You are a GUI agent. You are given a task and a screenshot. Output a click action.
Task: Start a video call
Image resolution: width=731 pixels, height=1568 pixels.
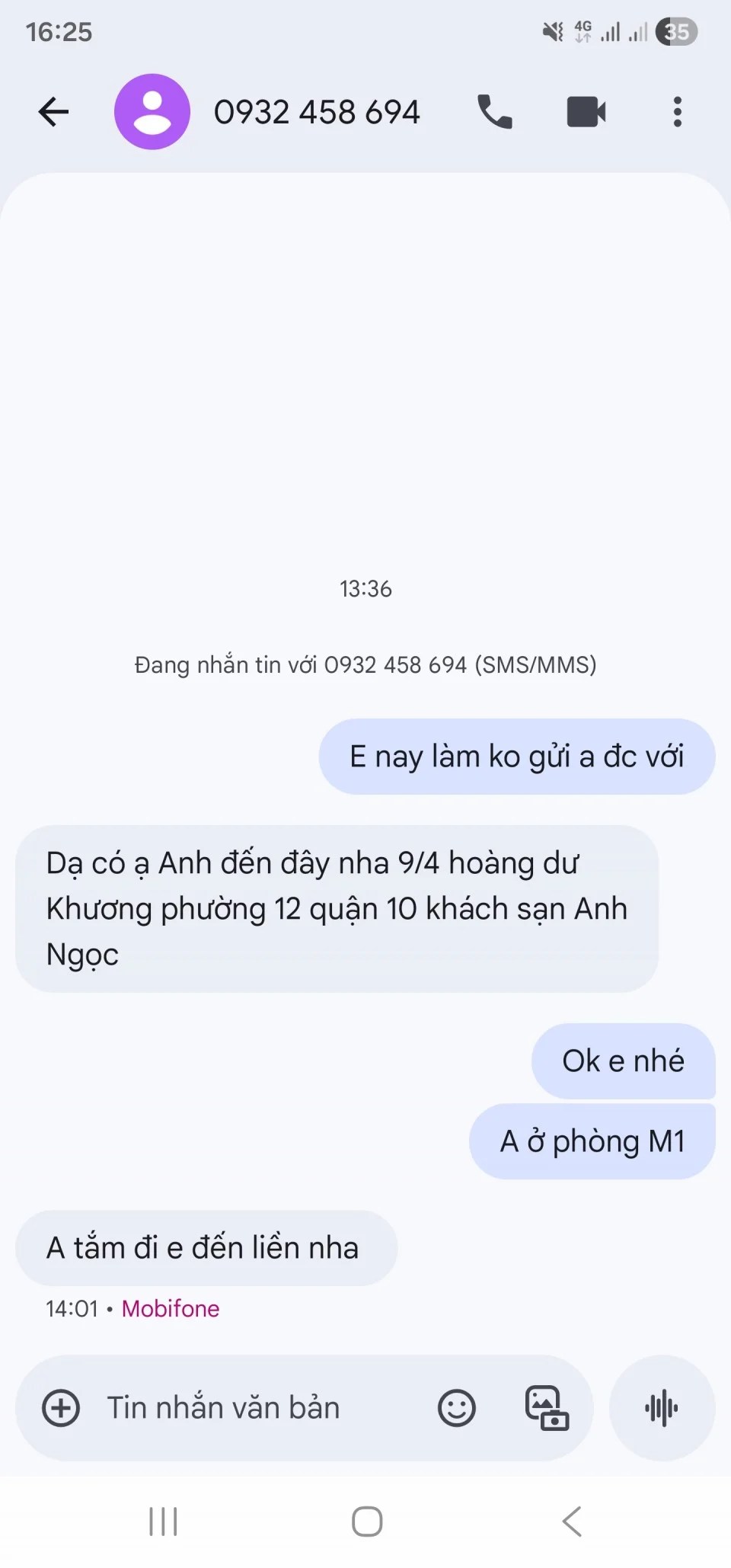tap(586, 112)
